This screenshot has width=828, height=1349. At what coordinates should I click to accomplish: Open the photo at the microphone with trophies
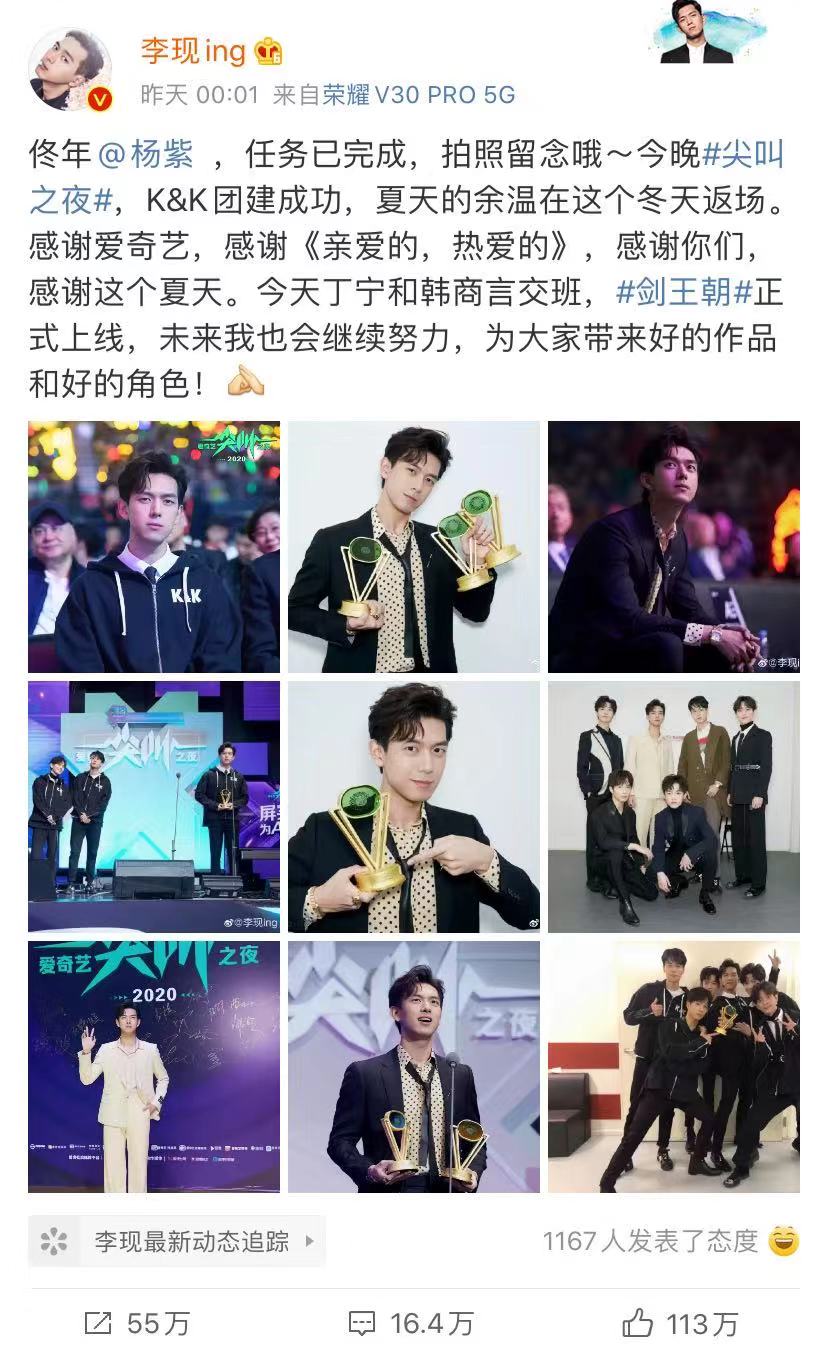point(414,1066)
